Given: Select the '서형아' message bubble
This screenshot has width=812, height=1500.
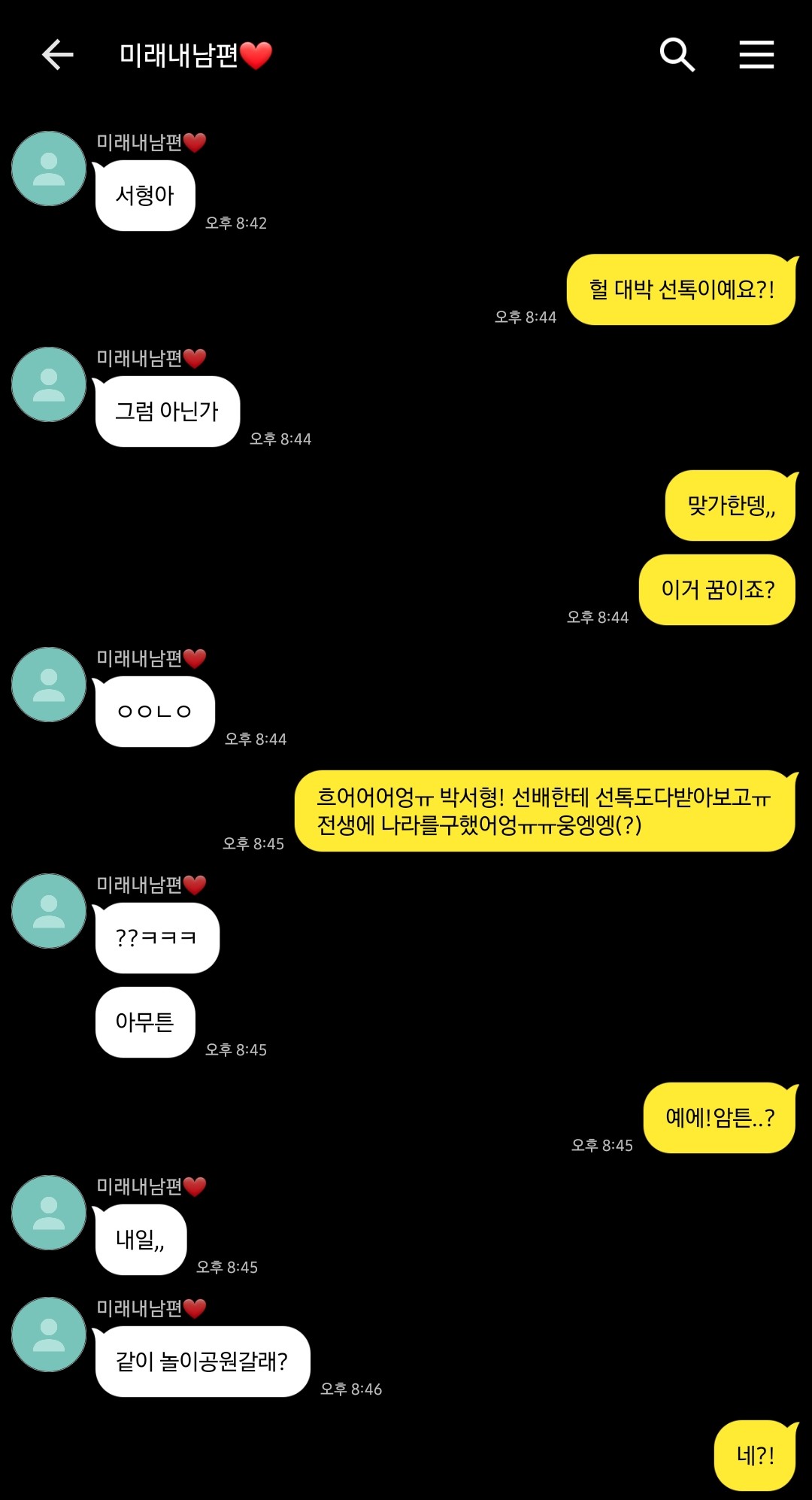Looking at the screenshot, I should click(145, 196).
